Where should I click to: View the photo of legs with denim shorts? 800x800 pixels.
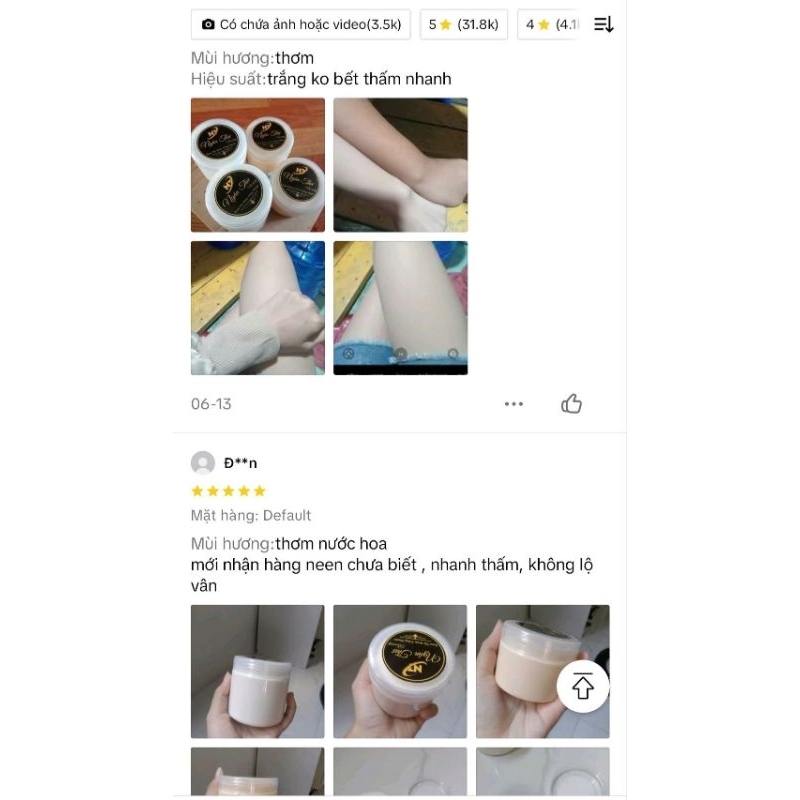pyautogui.click(x=400, y=308)
